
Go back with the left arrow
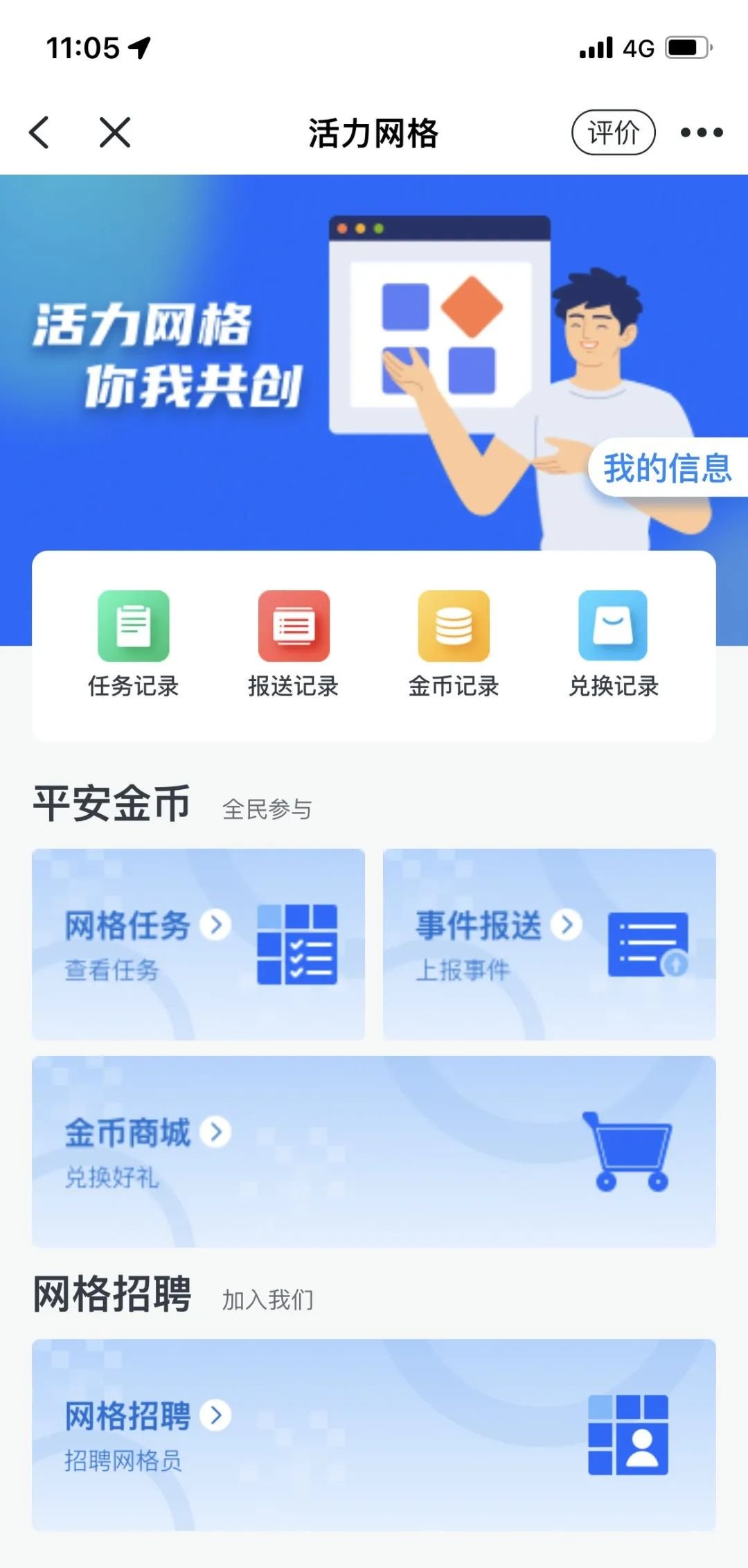point(39,132)
